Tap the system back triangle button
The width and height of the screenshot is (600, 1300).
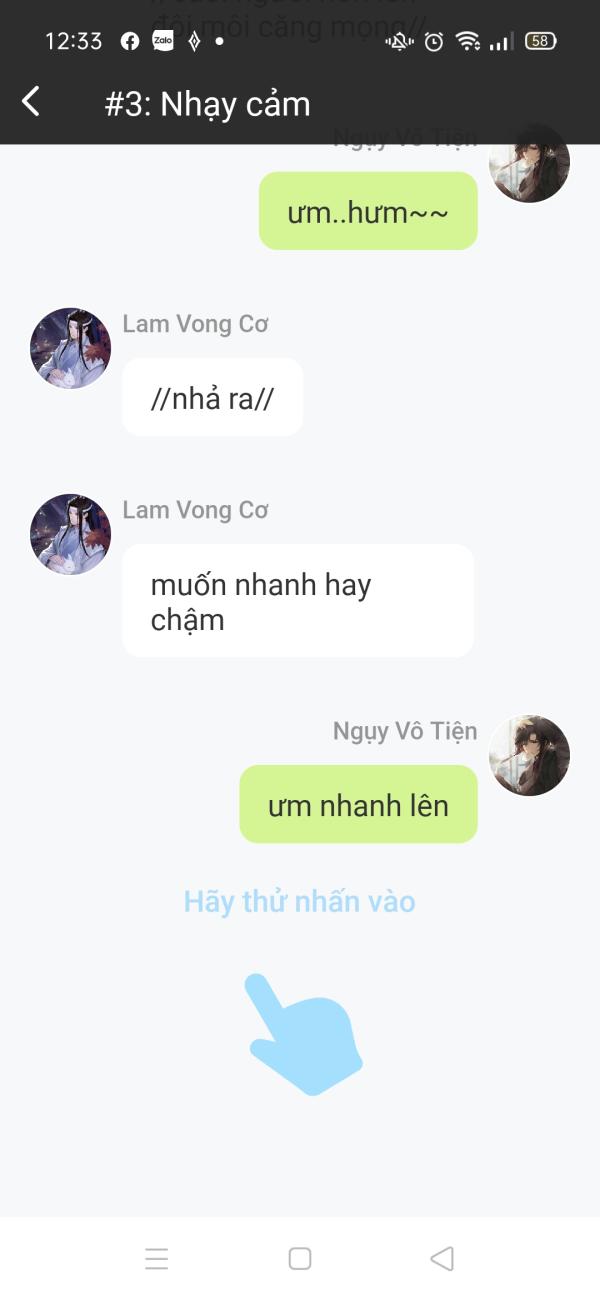(x=442, y=1258)
